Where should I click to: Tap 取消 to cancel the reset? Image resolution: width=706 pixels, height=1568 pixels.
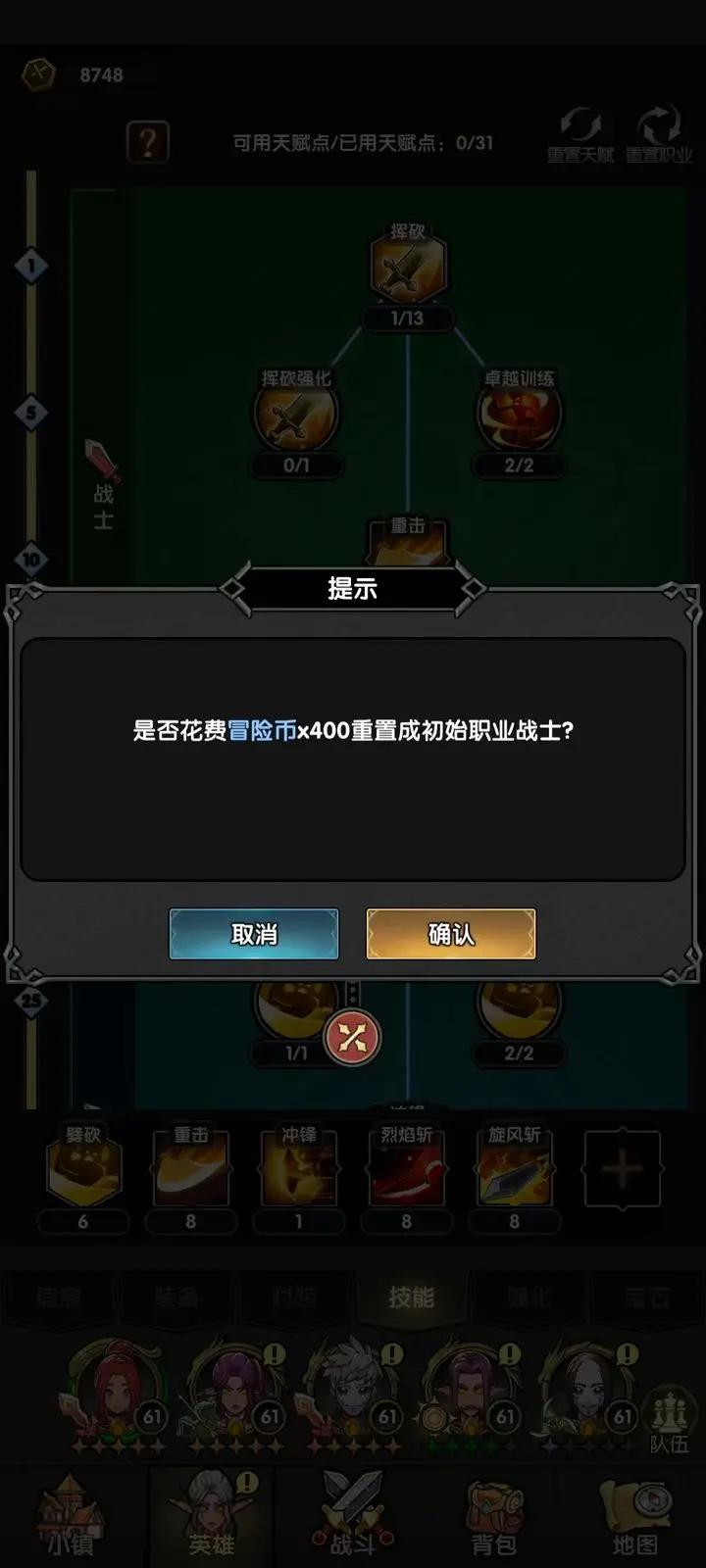click(x=254, y=934)
